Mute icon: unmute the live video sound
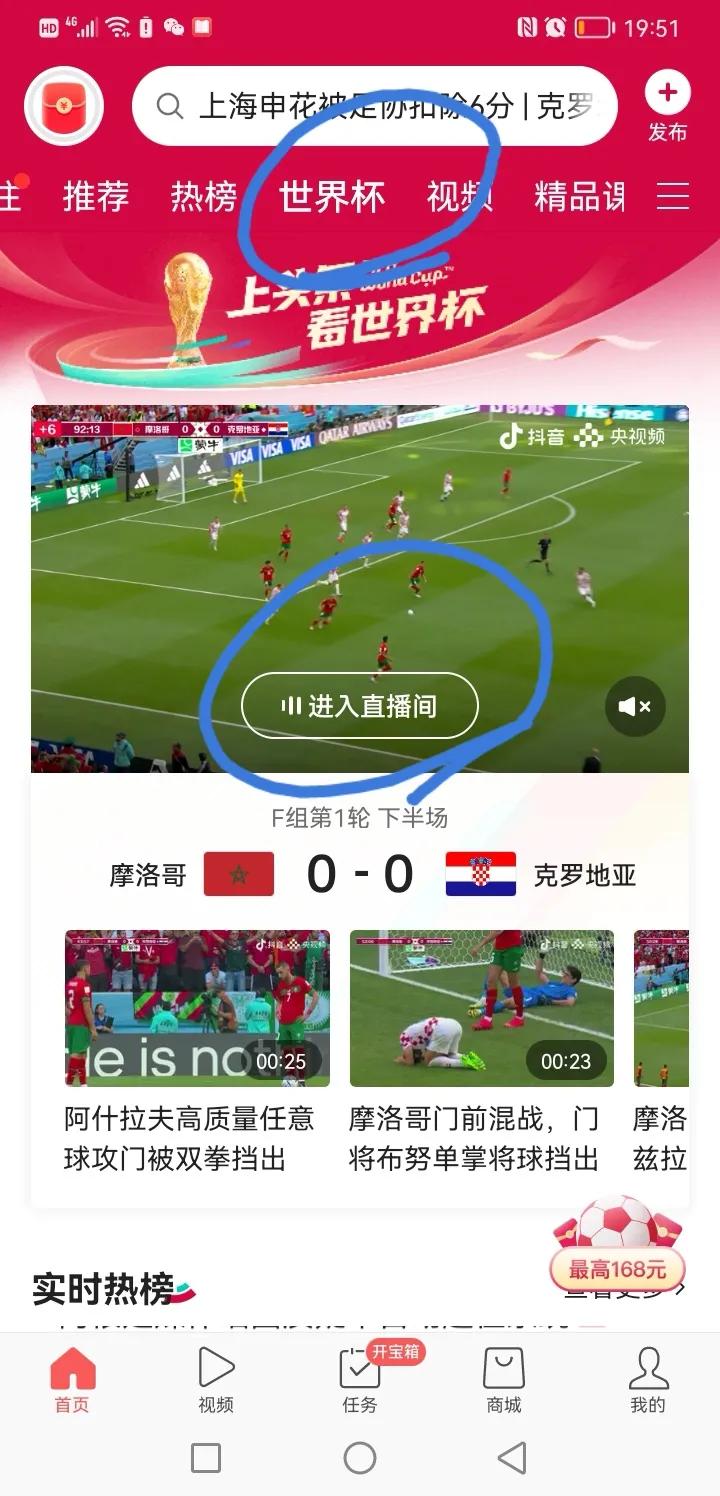The width and height of the screenshot is (720, 1496). tap(633, 706)
